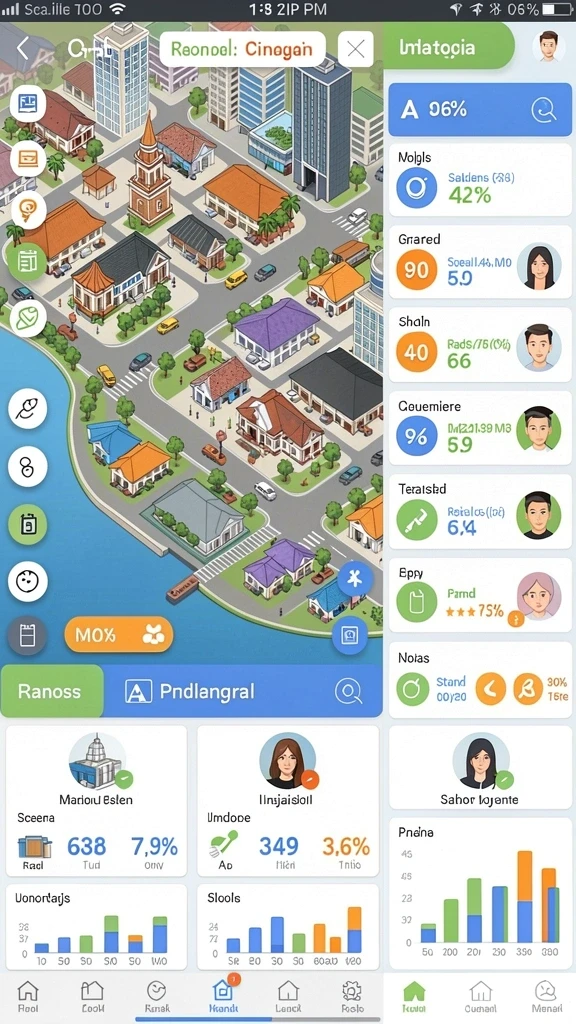Switch to the Ranoss tab
The height and width of the screenshot is (1024, 576).
pos(52,691)
